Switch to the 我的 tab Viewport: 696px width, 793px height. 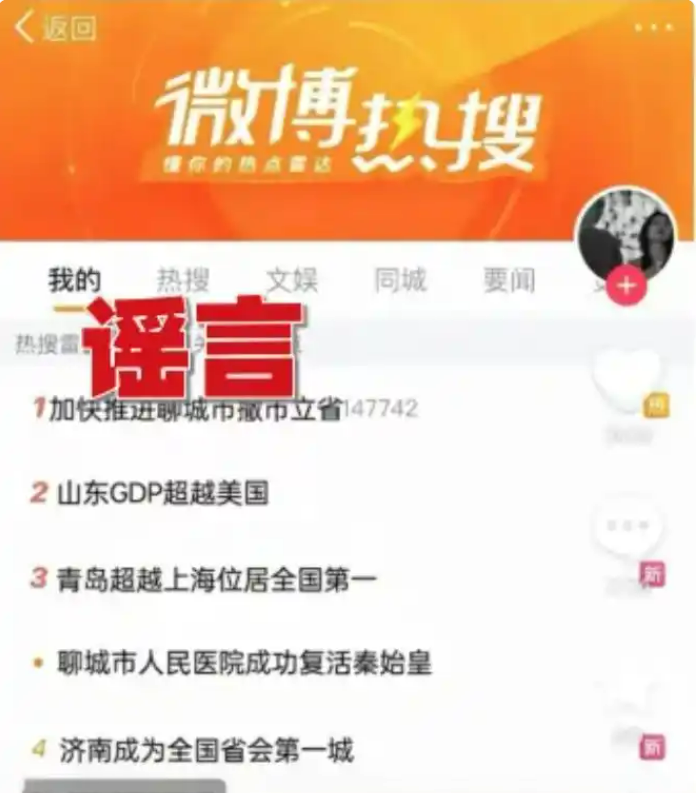coord(74,281)
